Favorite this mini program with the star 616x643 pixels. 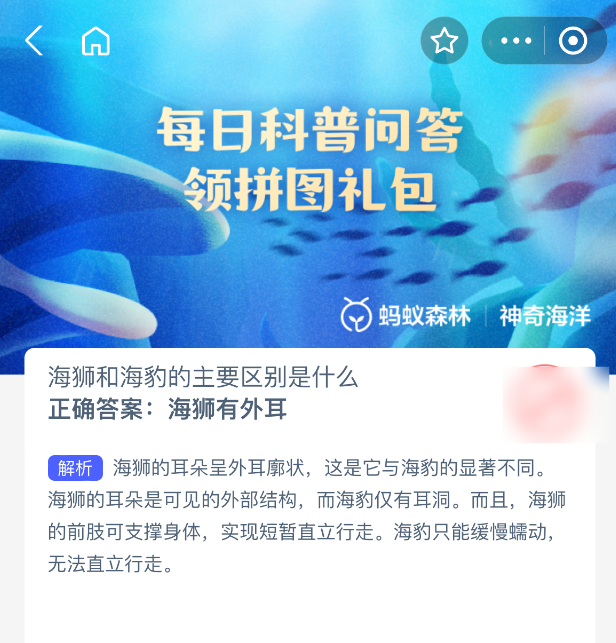pos(444,41)
